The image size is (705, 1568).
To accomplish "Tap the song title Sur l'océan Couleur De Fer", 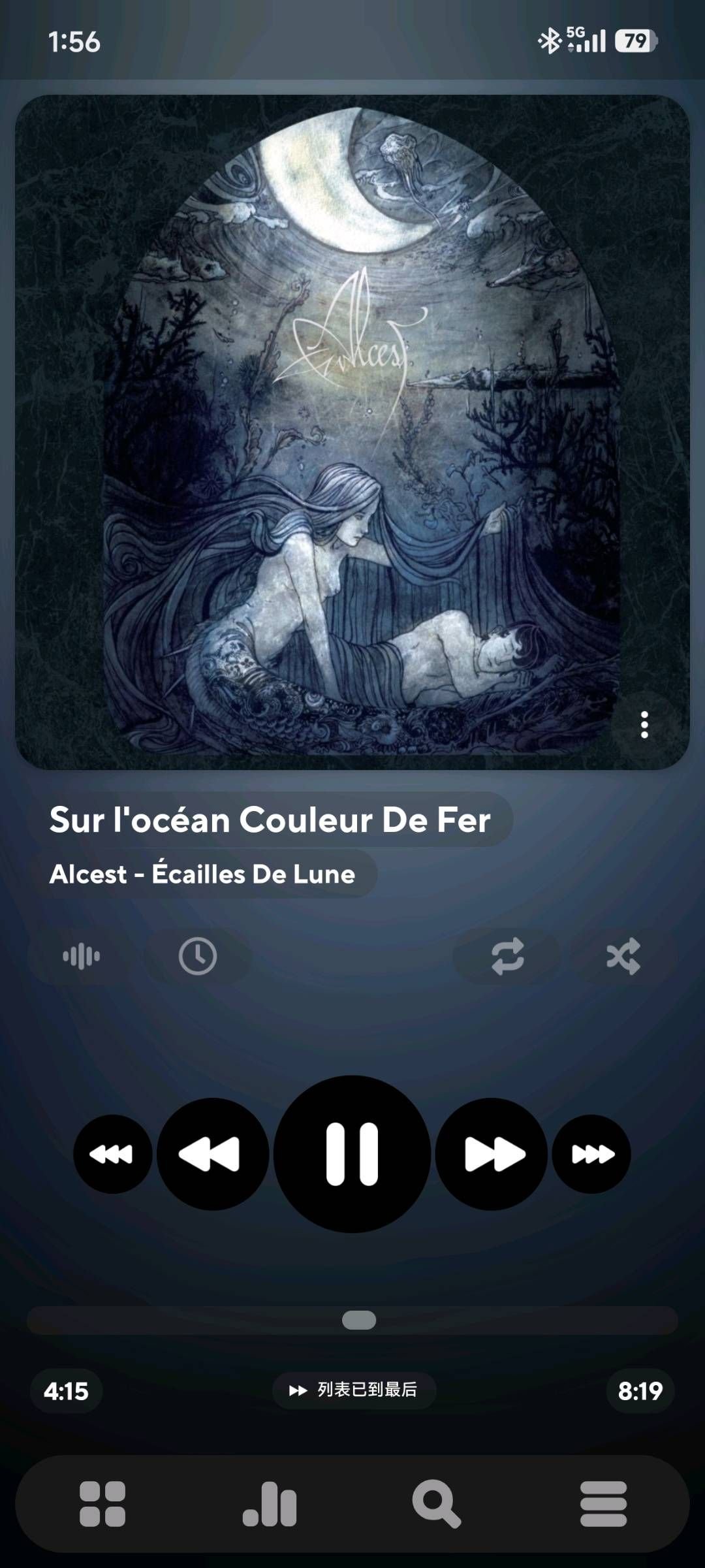I will click(x=270, y=820).
